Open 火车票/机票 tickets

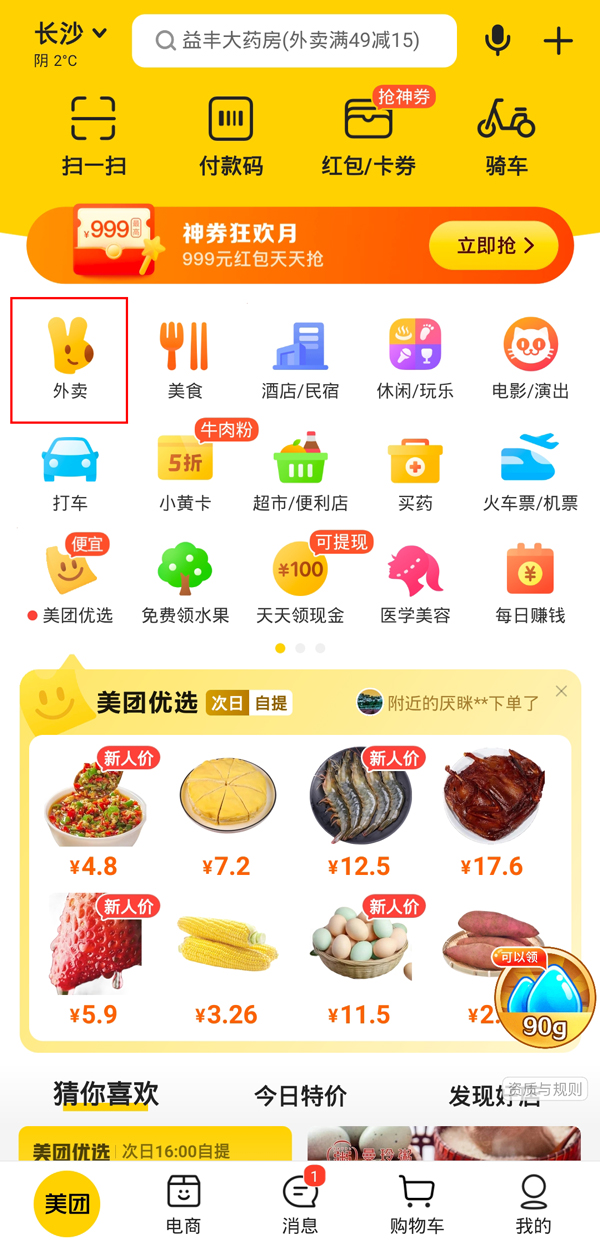coord(530,473)
